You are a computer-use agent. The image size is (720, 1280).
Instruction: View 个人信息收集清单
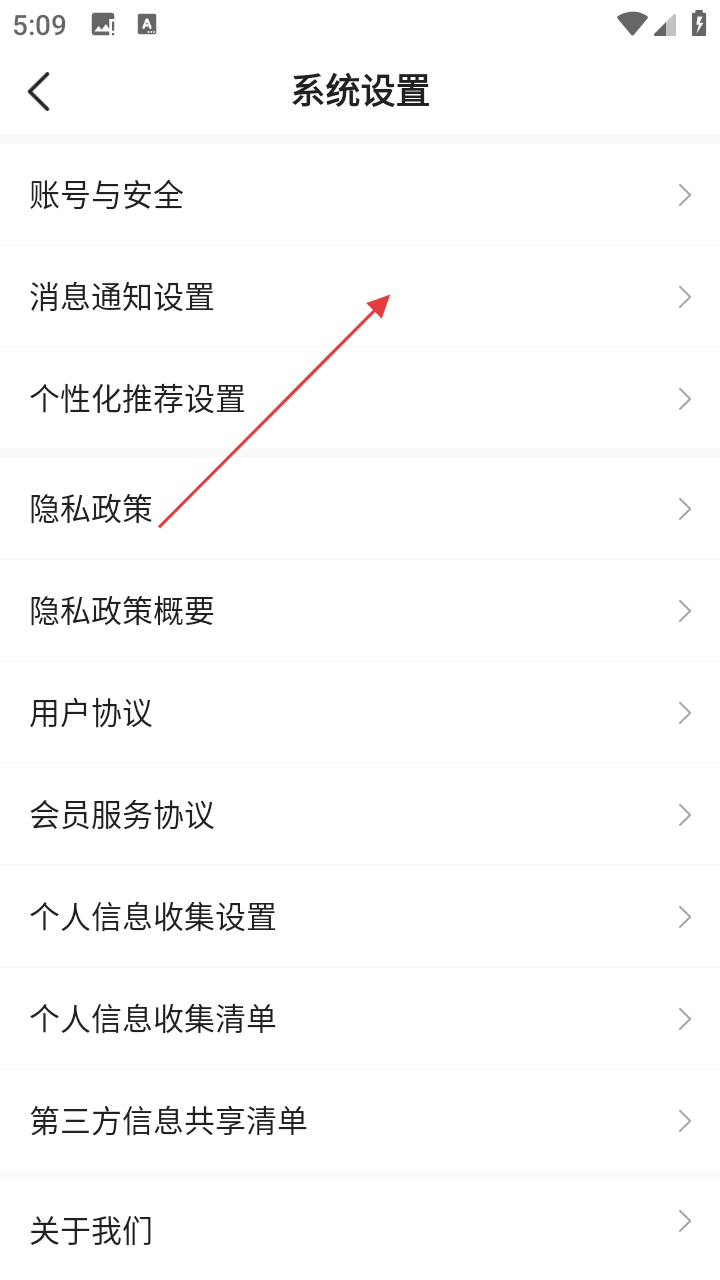[x=360, y=1019]
